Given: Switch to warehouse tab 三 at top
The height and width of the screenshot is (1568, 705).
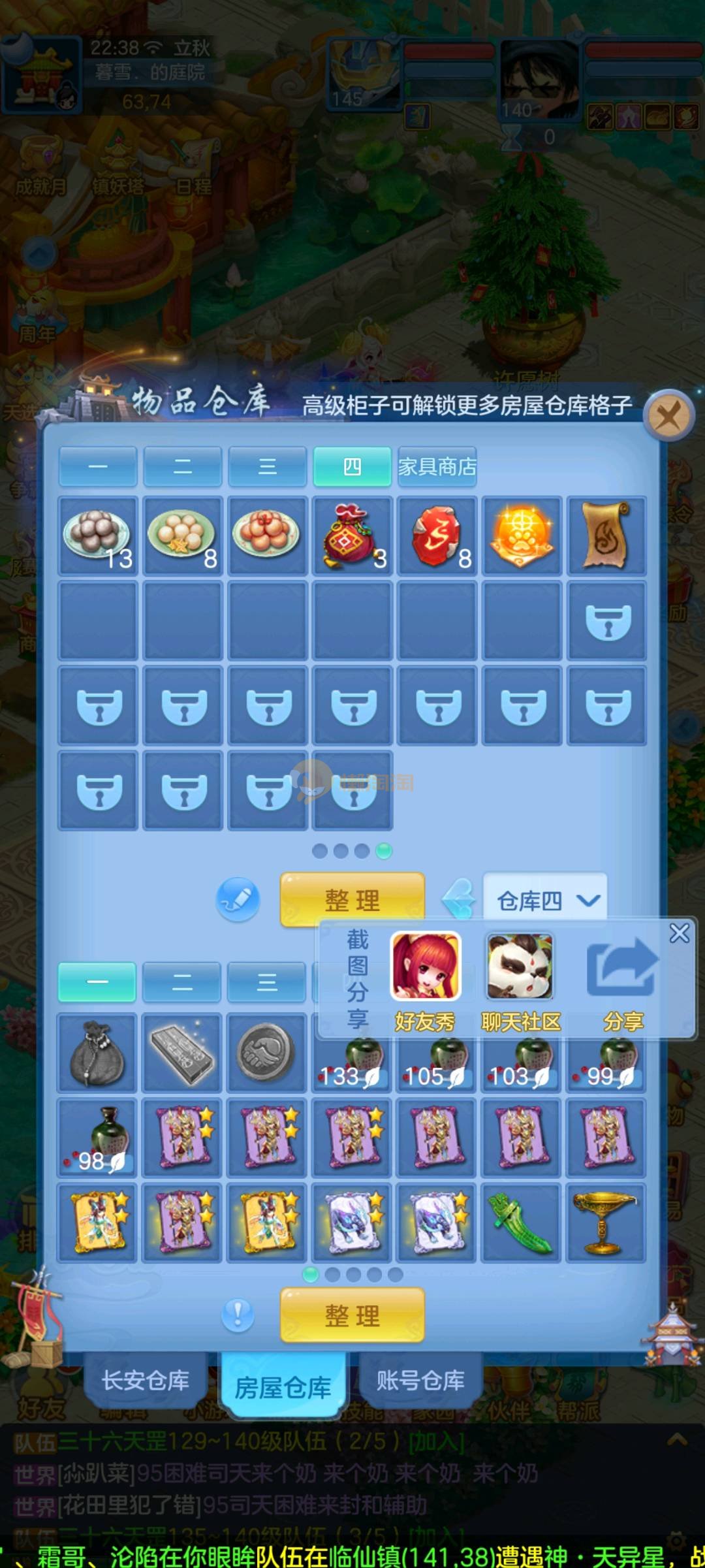Looking at the screenshot, I should tap(268, 466).
